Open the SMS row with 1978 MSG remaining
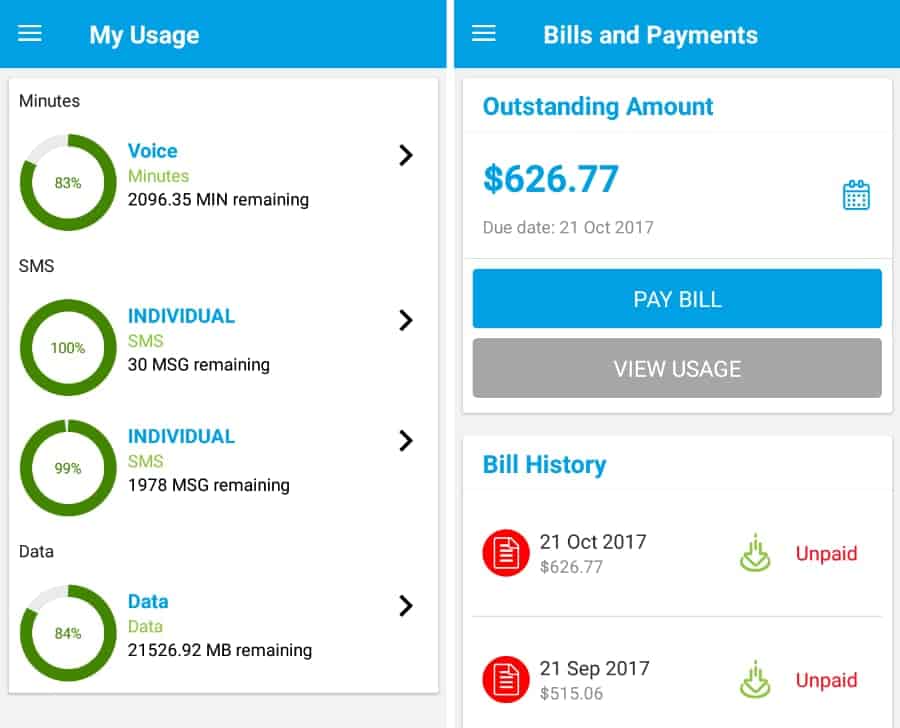Screen dimensions: 900x728 [x=405, y=440]
